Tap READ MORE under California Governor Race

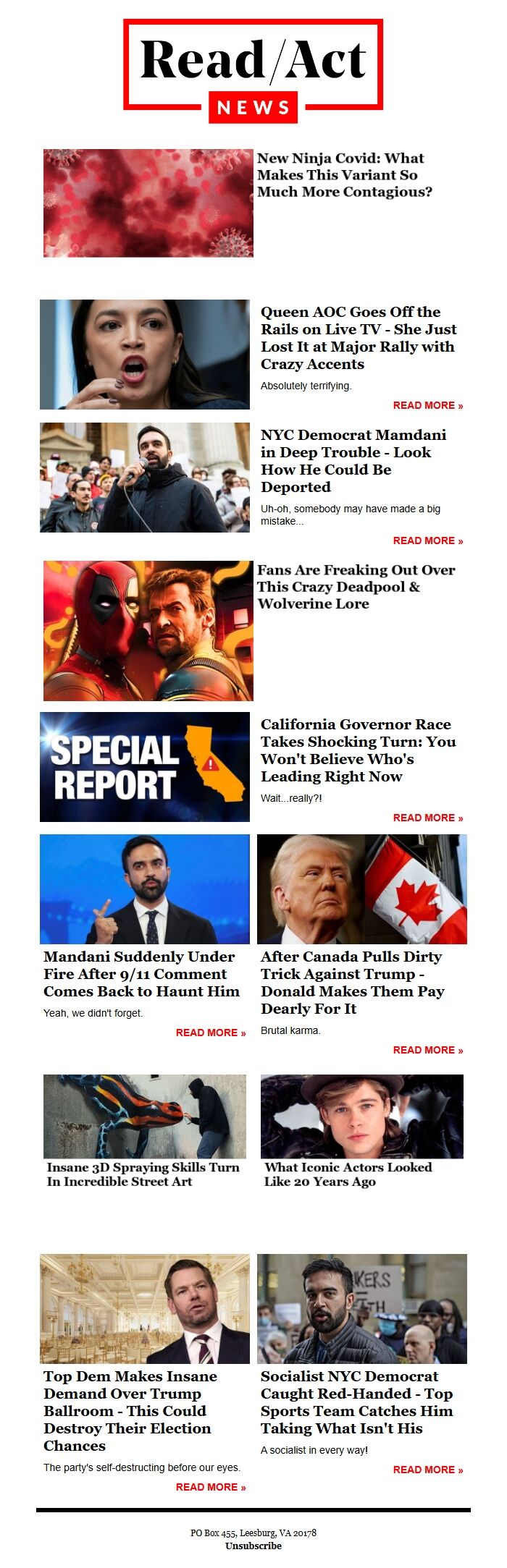tap(427, 818)
